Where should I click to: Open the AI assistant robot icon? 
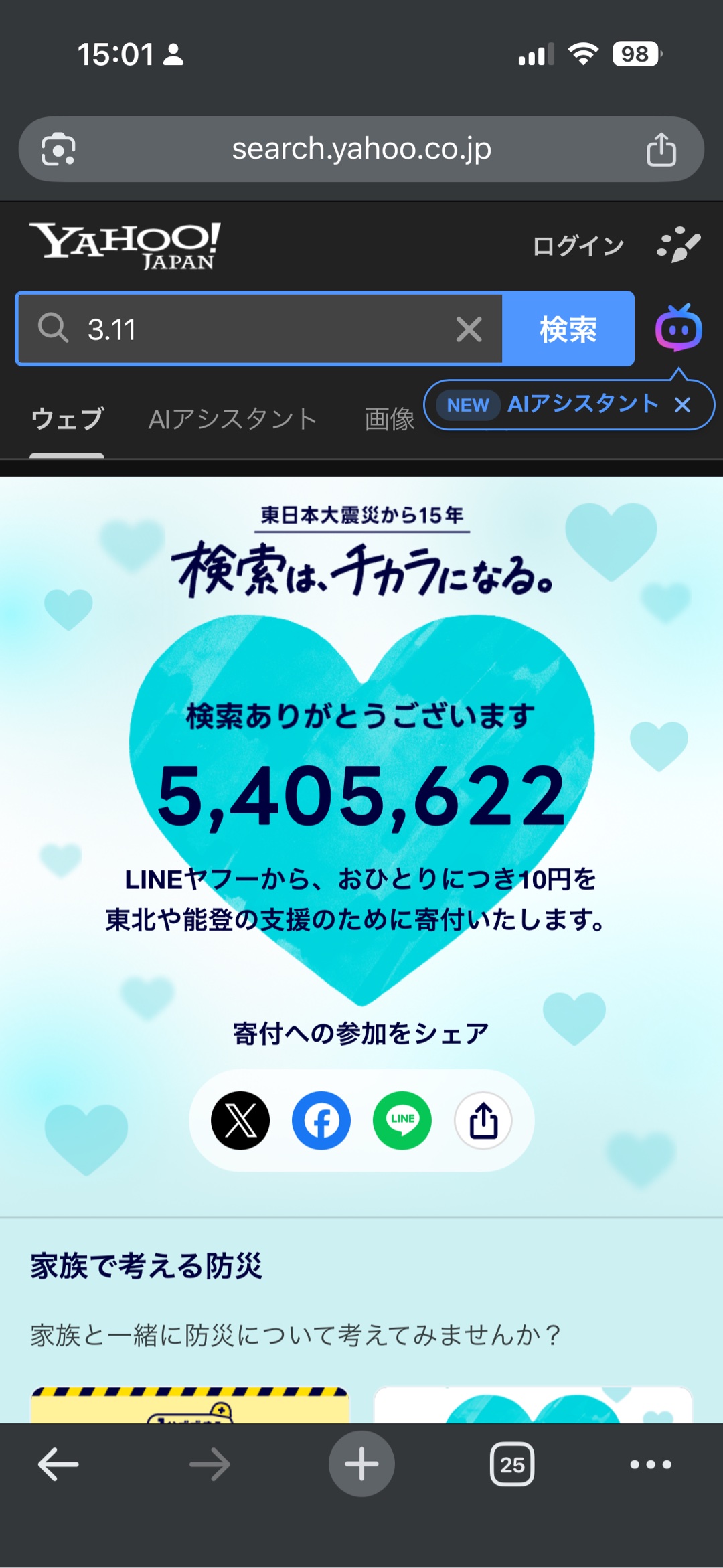678,329
